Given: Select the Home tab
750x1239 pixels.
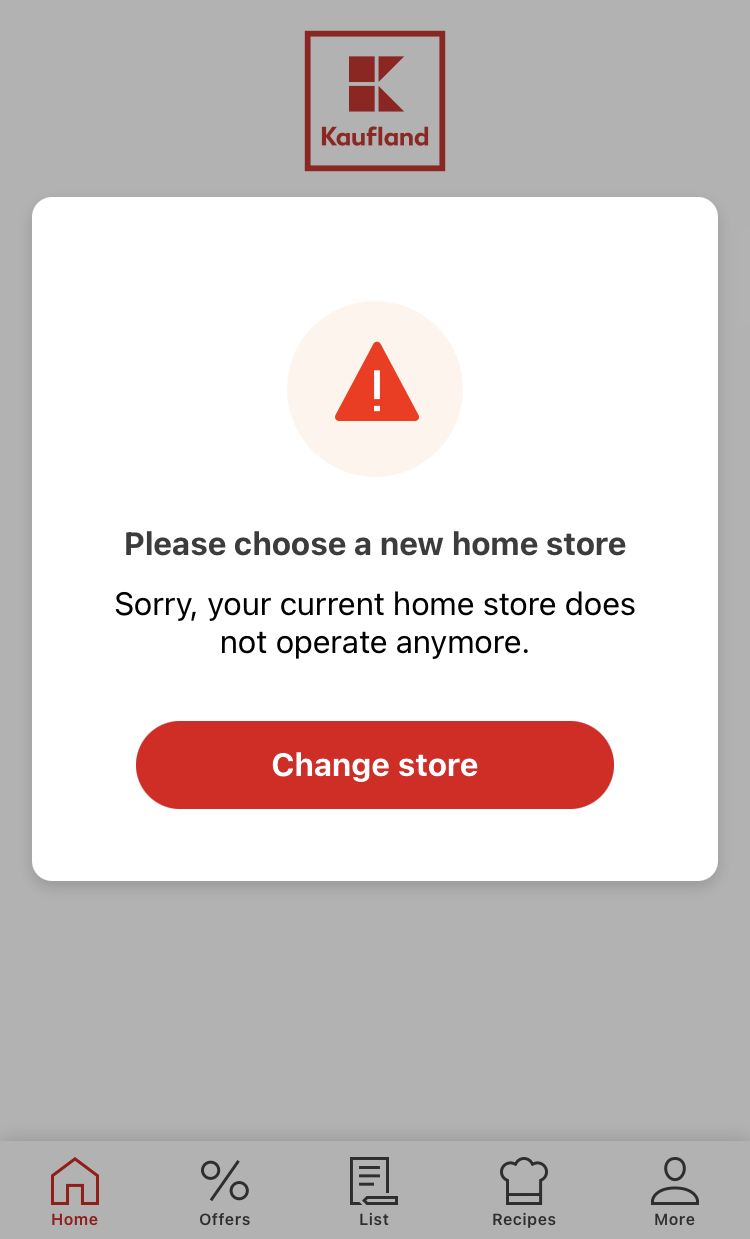Looking at the screenshot, I should click(75, 1192).
